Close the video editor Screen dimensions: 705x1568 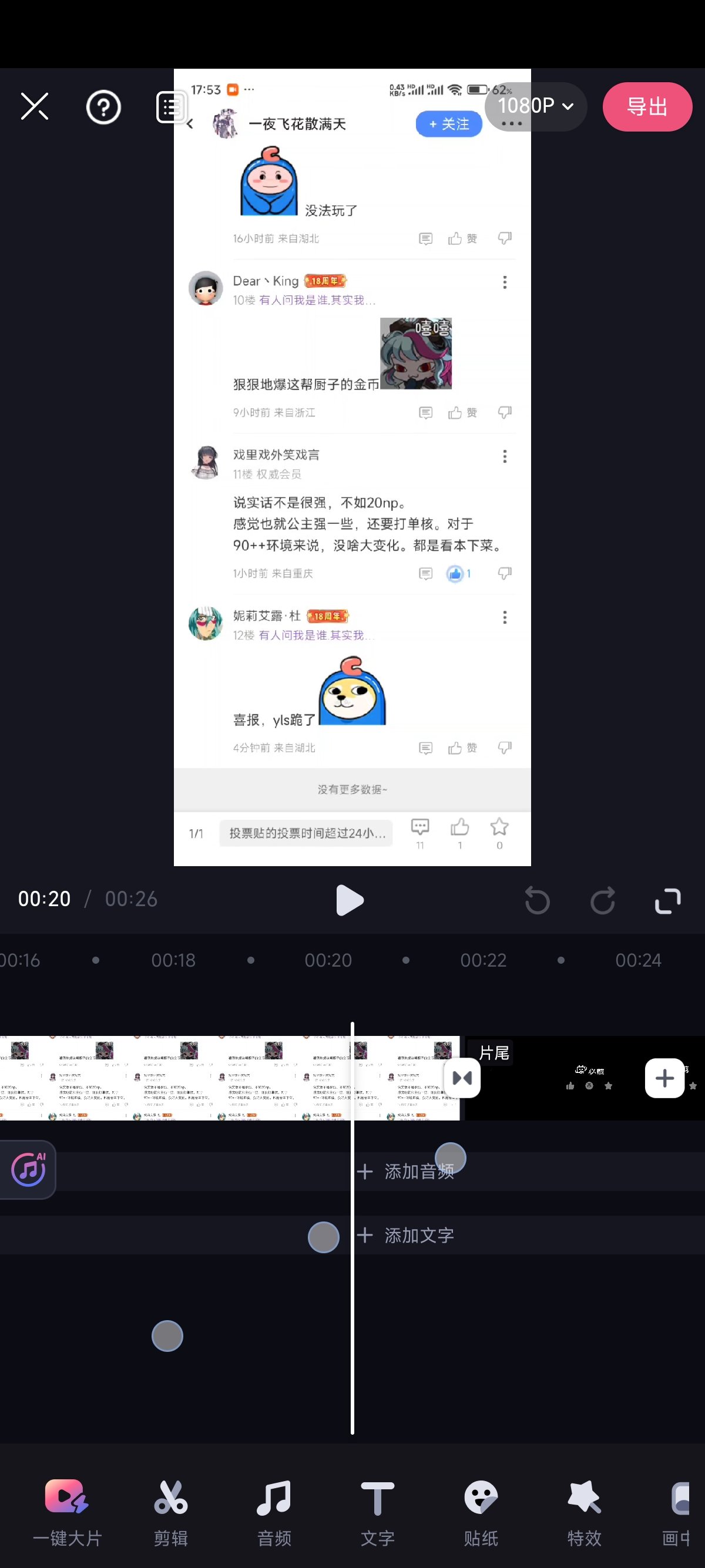click(35, 106)
